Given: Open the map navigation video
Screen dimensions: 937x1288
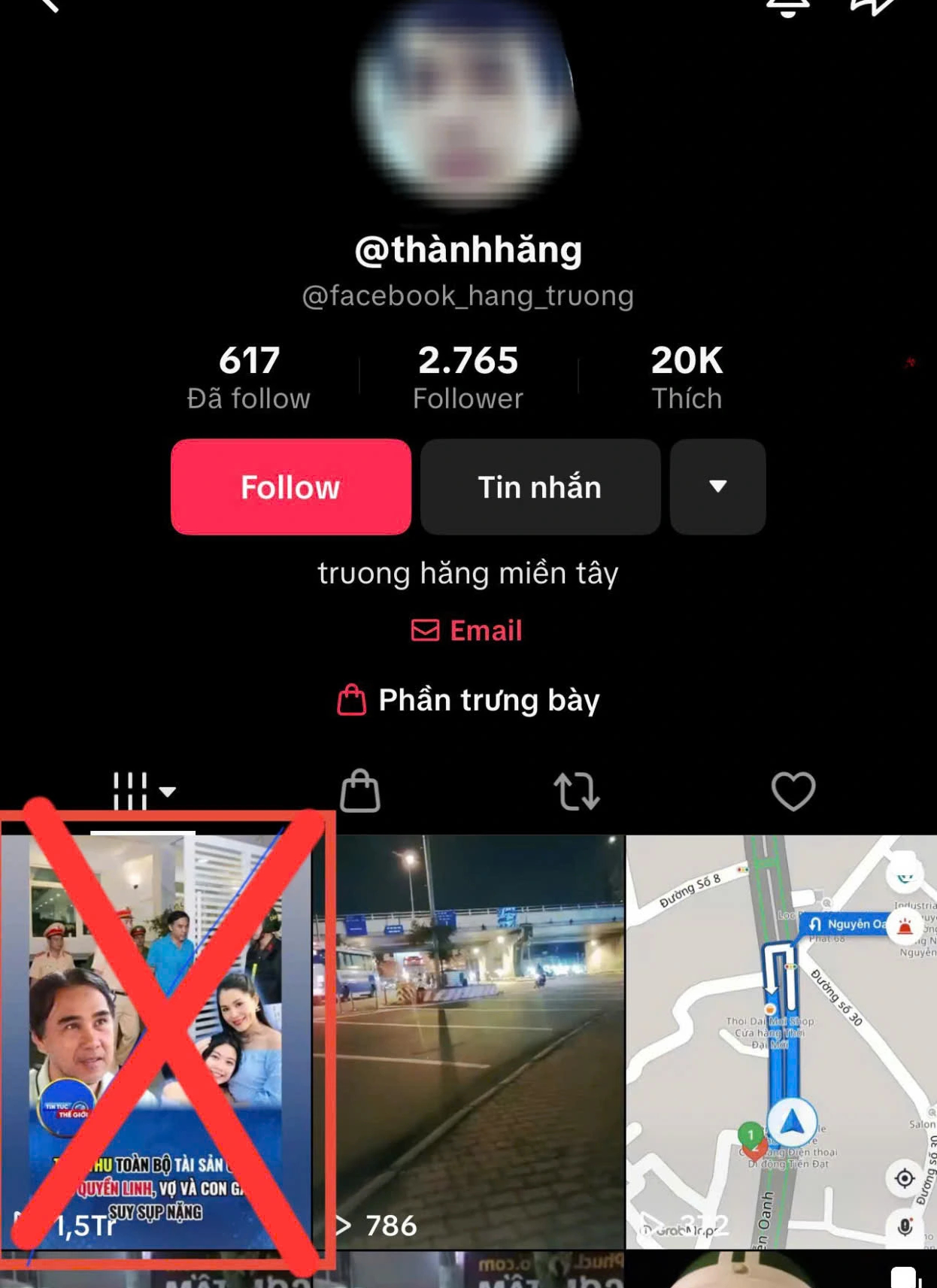Looking at the screenshot, I should click(782, 1041).
